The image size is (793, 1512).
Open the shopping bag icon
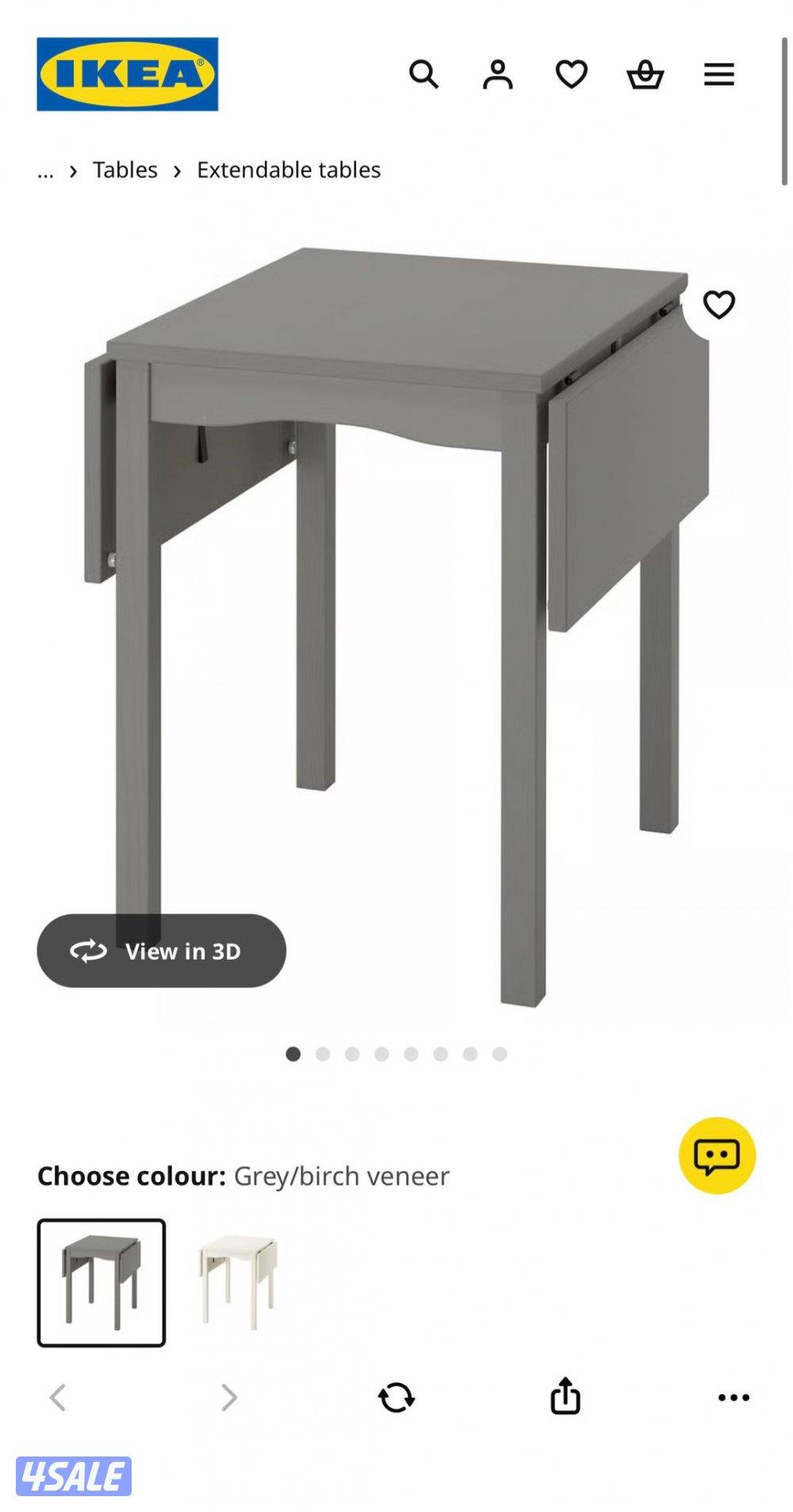(644, 75)
